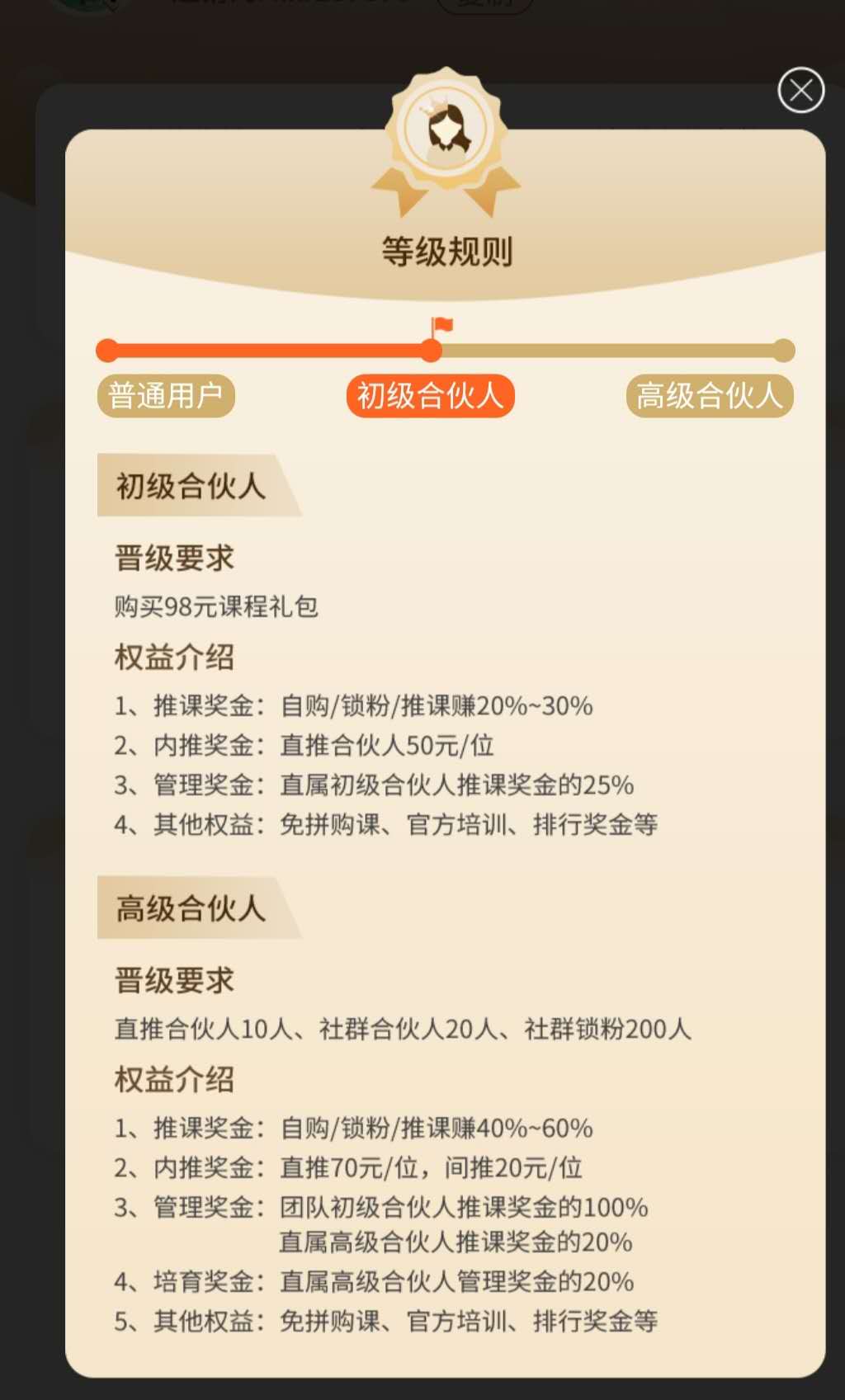Close the 等级规则 dialog
The height and width of the screenshot is (1400, 845).
(x=800, y=90)
